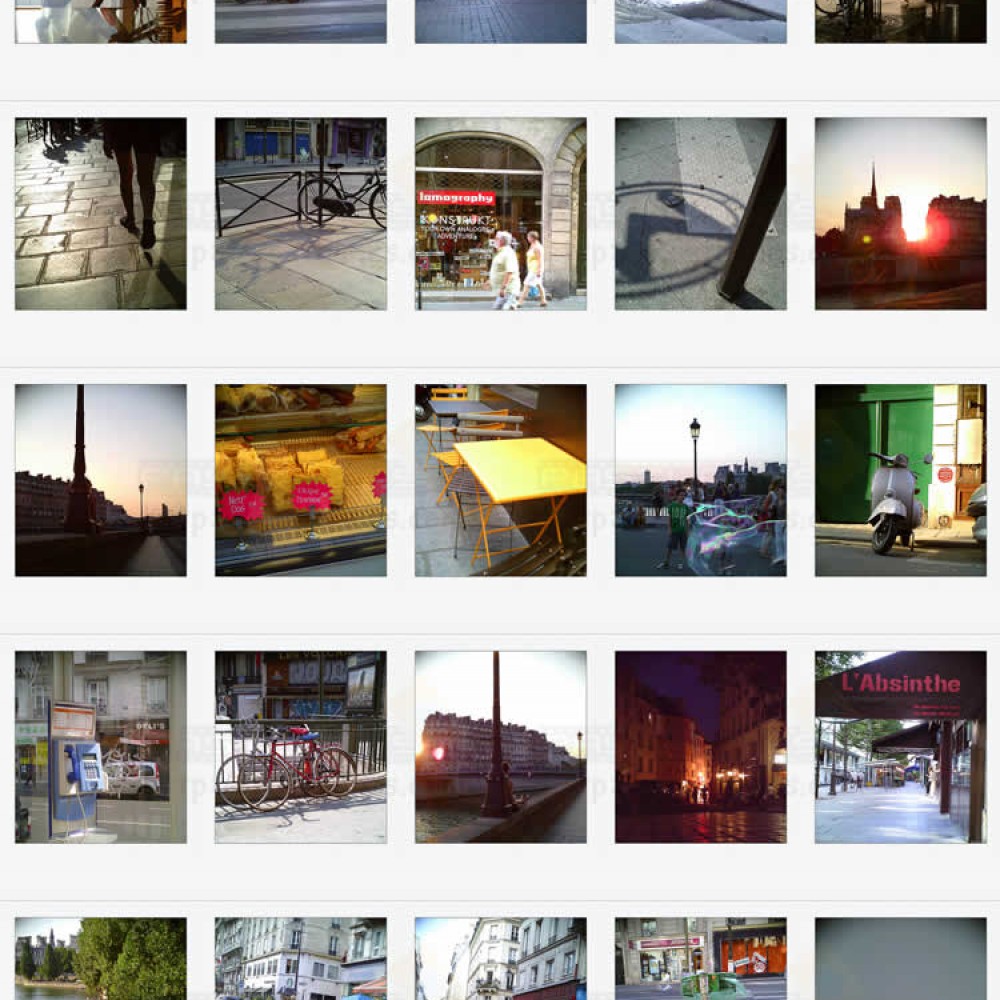Open the Lomography shop front photo
Viewport: 1000px width, 1000px height.
500,214
